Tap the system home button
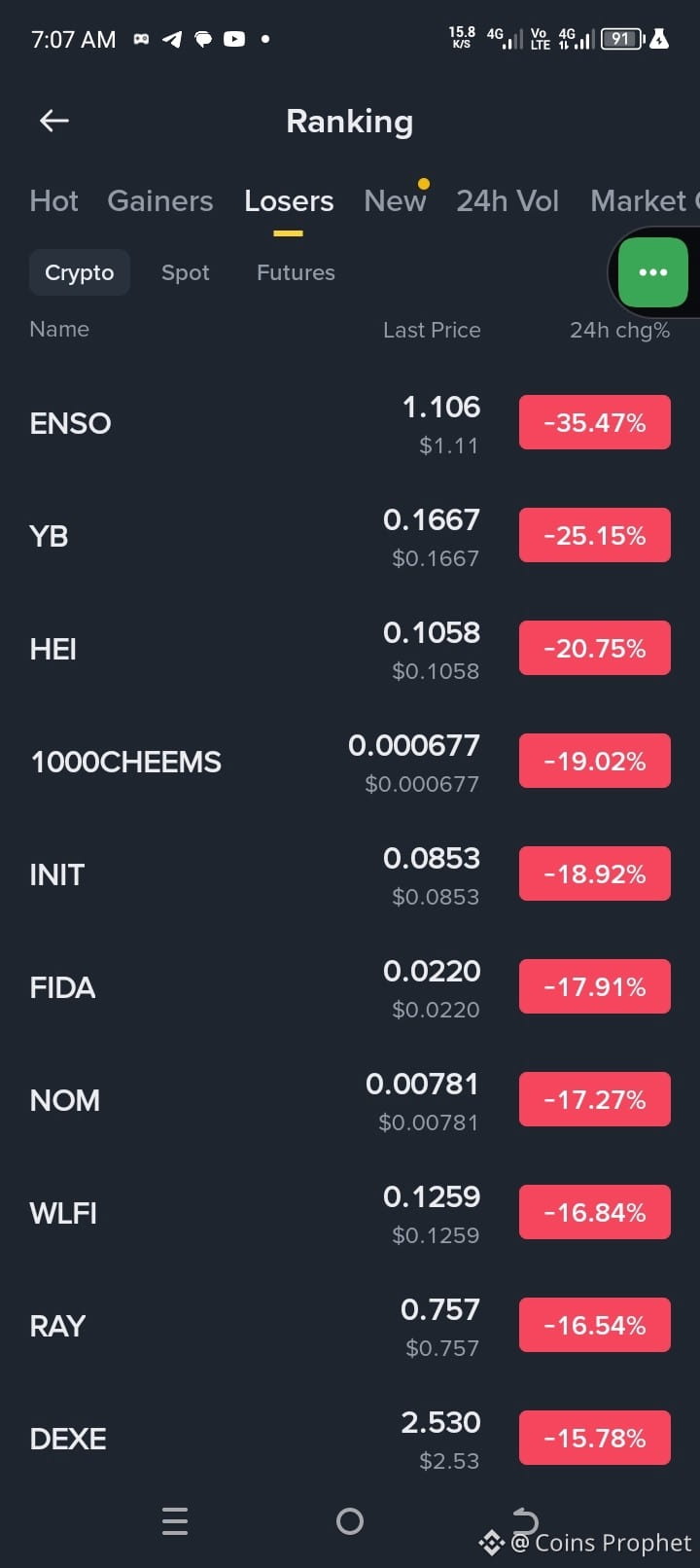This screenshot has width=700, height=1568. point(350,1521)
